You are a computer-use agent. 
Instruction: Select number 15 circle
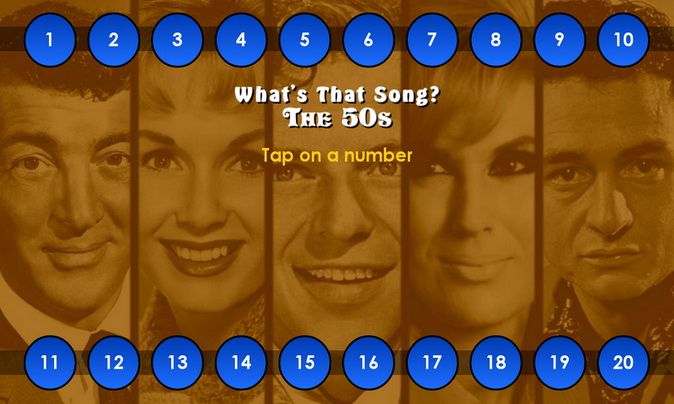pyautogui.click(x=305, y=362)
